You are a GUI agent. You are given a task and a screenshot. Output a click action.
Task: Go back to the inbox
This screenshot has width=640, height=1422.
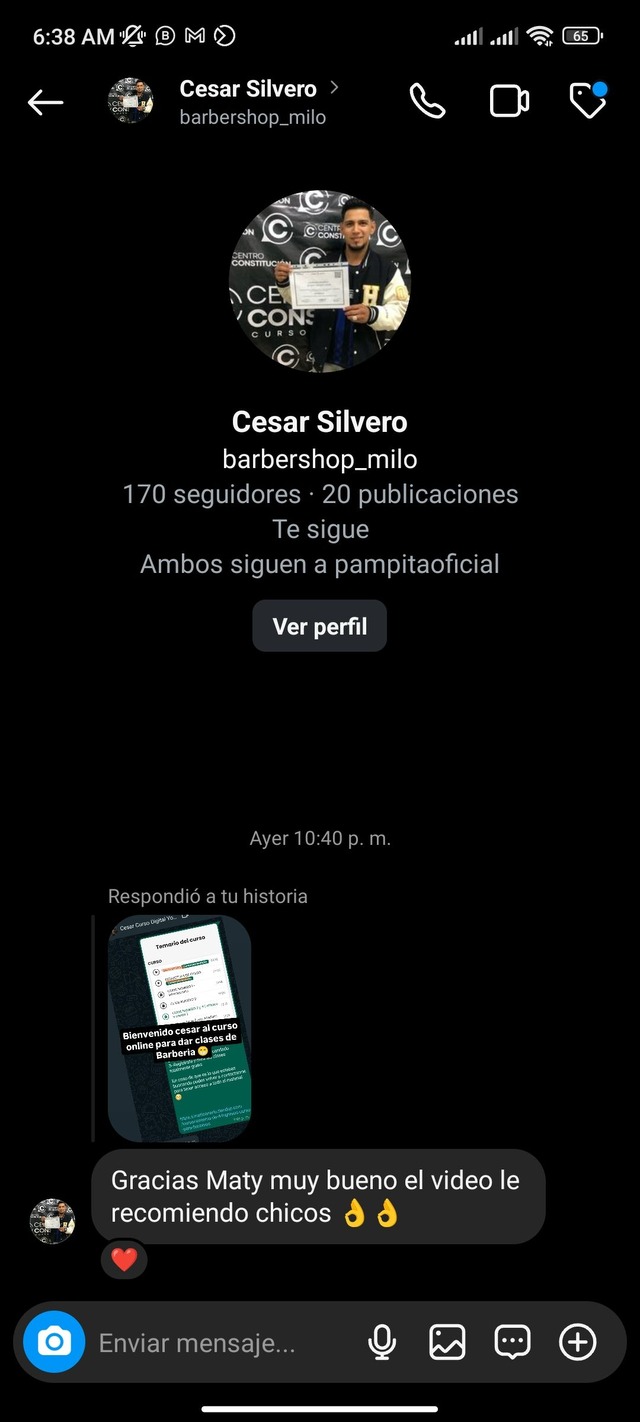tap(45, 102)
